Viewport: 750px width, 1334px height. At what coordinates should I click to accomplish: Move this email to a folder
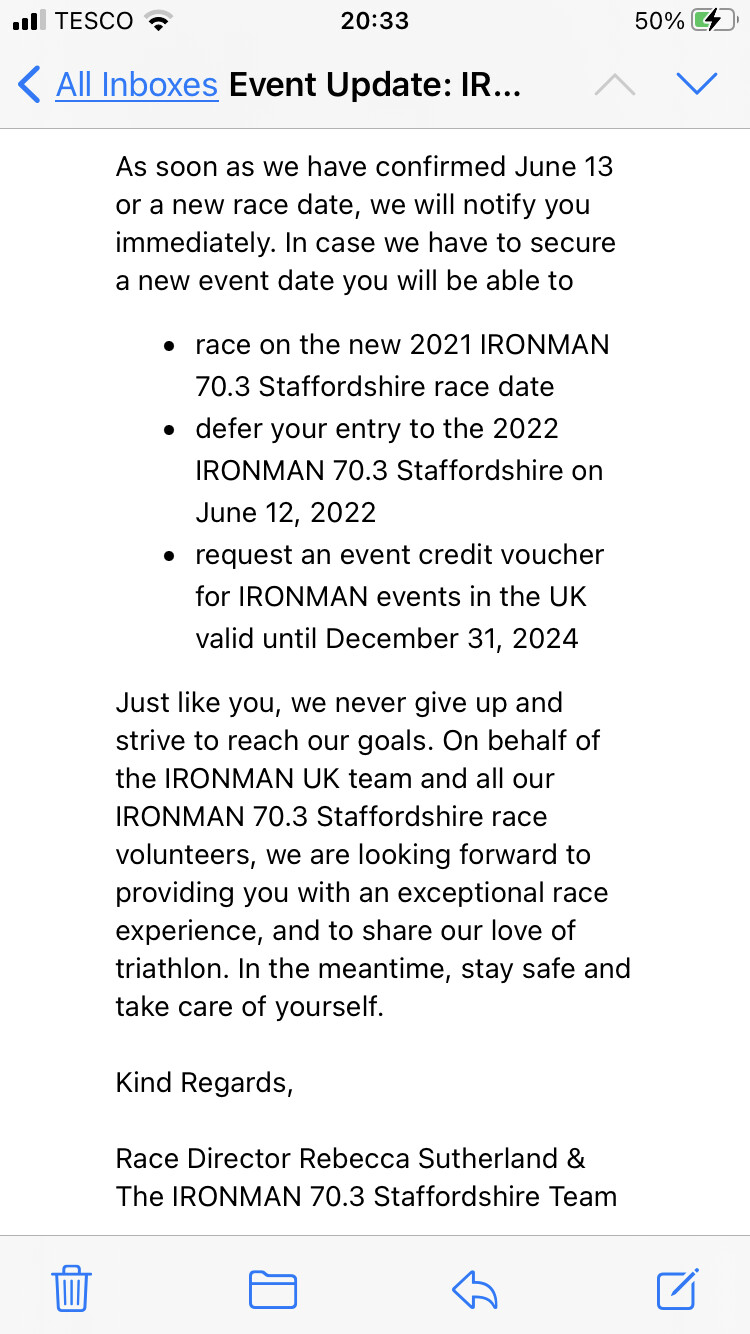(x=272, y=1288)
